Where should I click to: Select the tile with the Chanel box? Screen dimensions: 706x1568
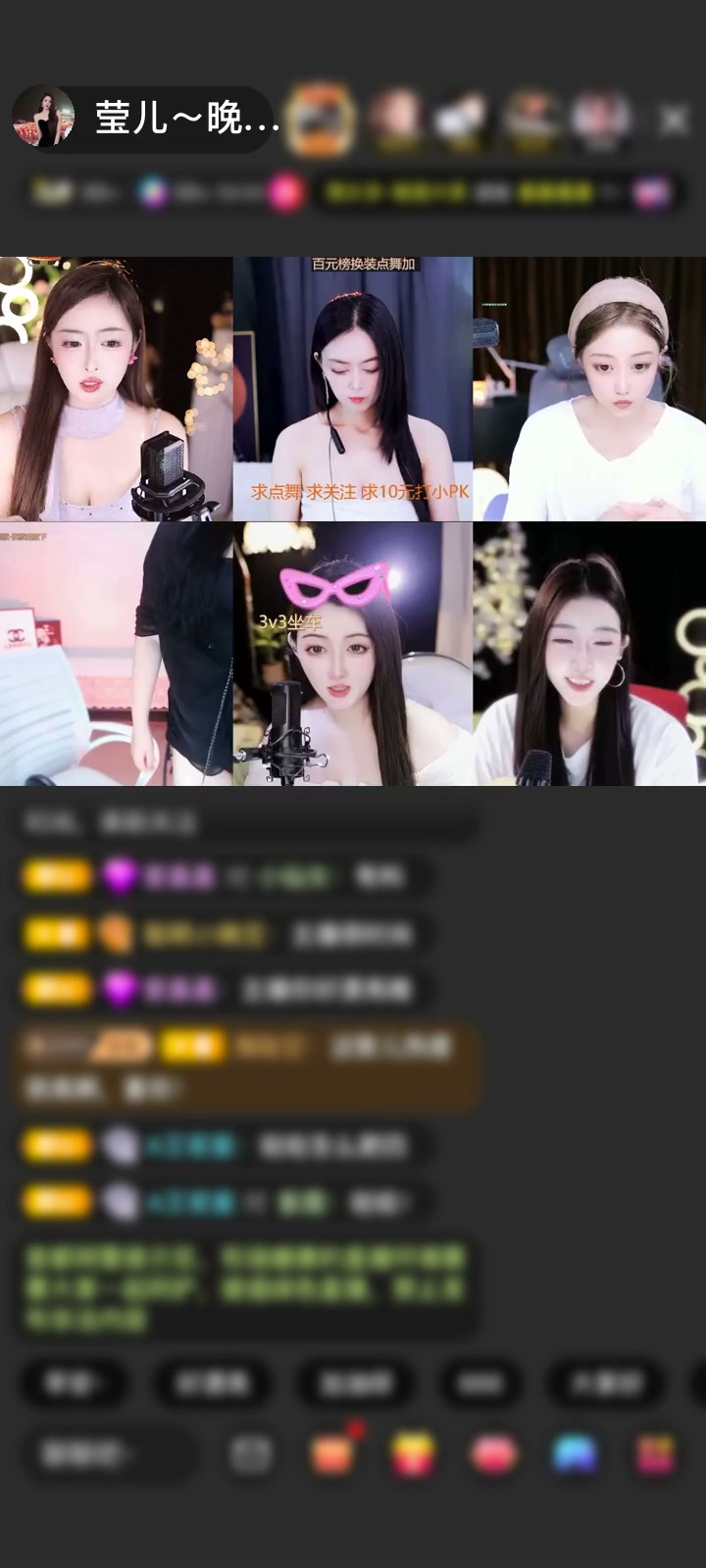coord(117,654)
